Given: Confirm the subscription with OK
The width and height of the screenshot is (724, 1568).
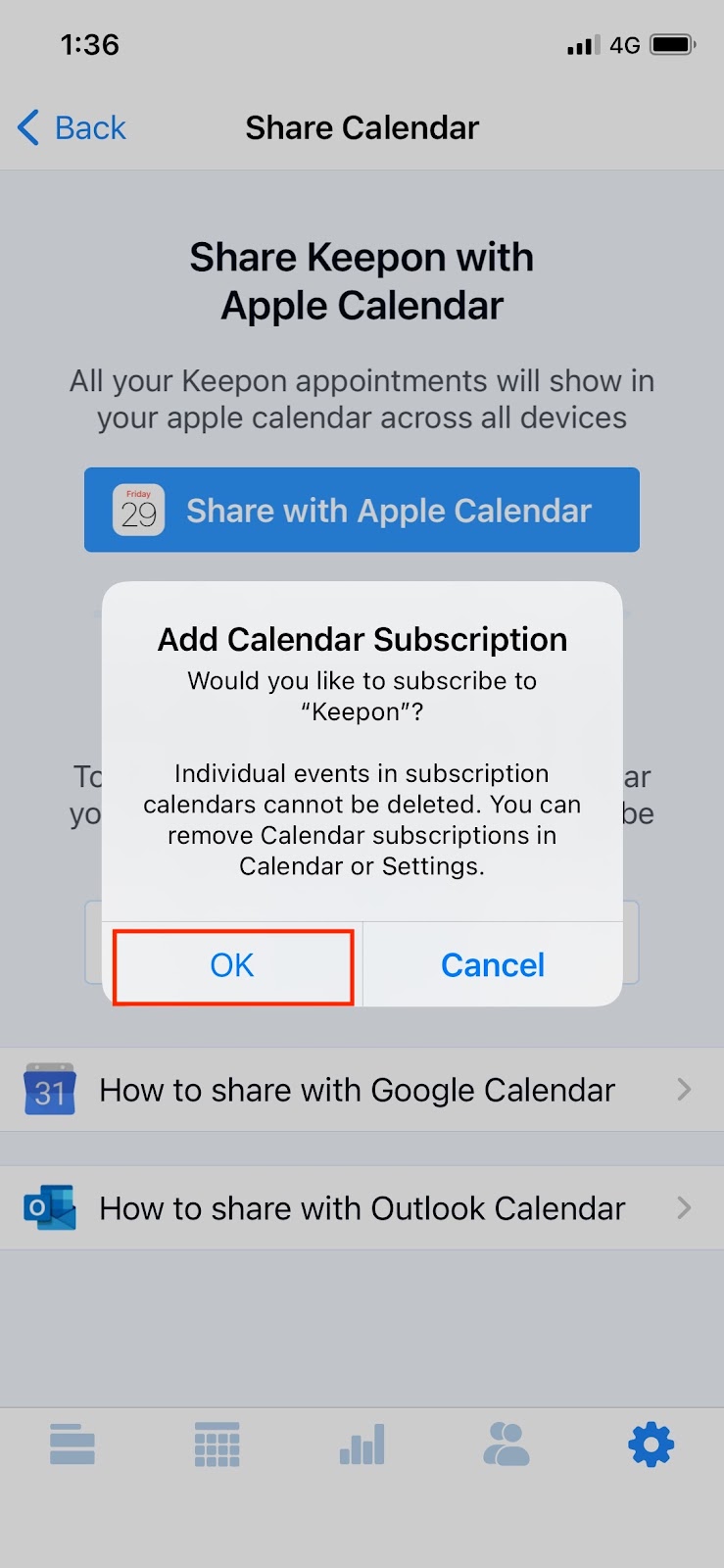Looking at the screenshot, I should 232,965.
